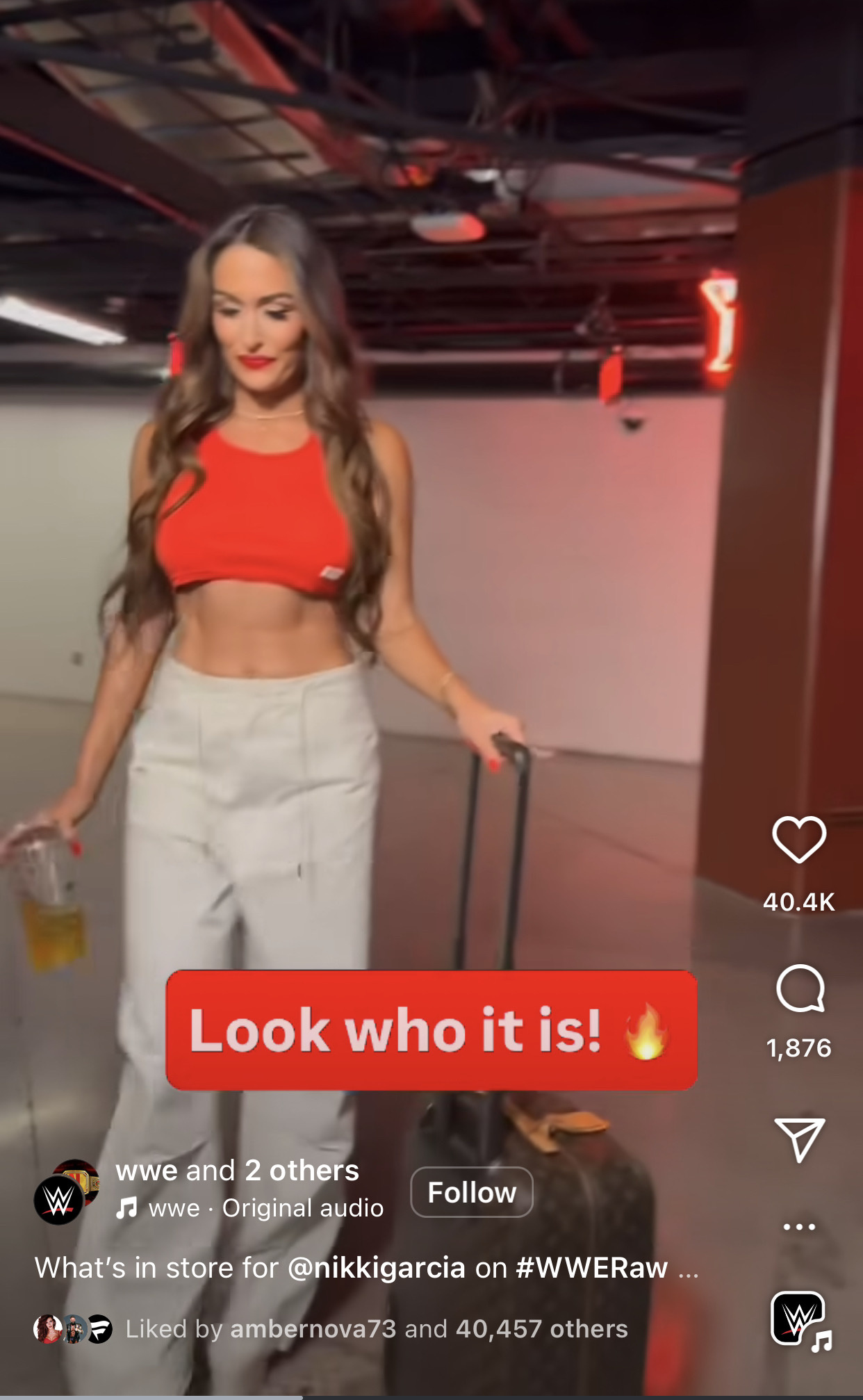The width and height of the screenshot is (863, 1400).
Task: Expand the truncated caption
Action: tap(689, 1269)
